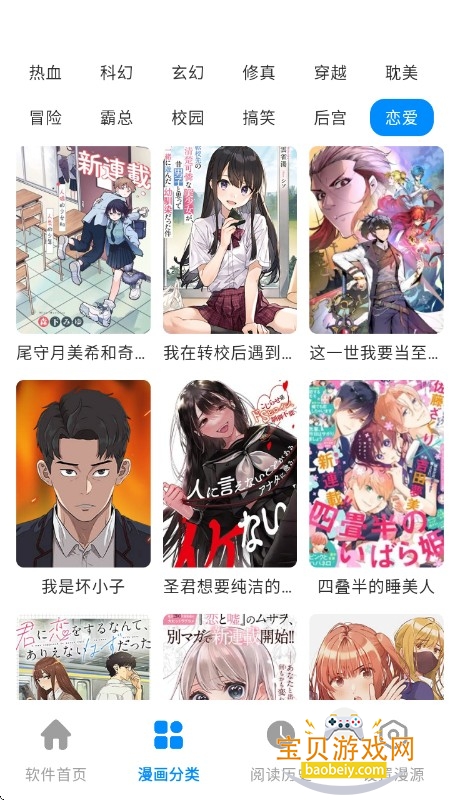This screenshot has height=800, width=450.
Task: Select the 耽美 category
Action: click(x=402, y=72)
